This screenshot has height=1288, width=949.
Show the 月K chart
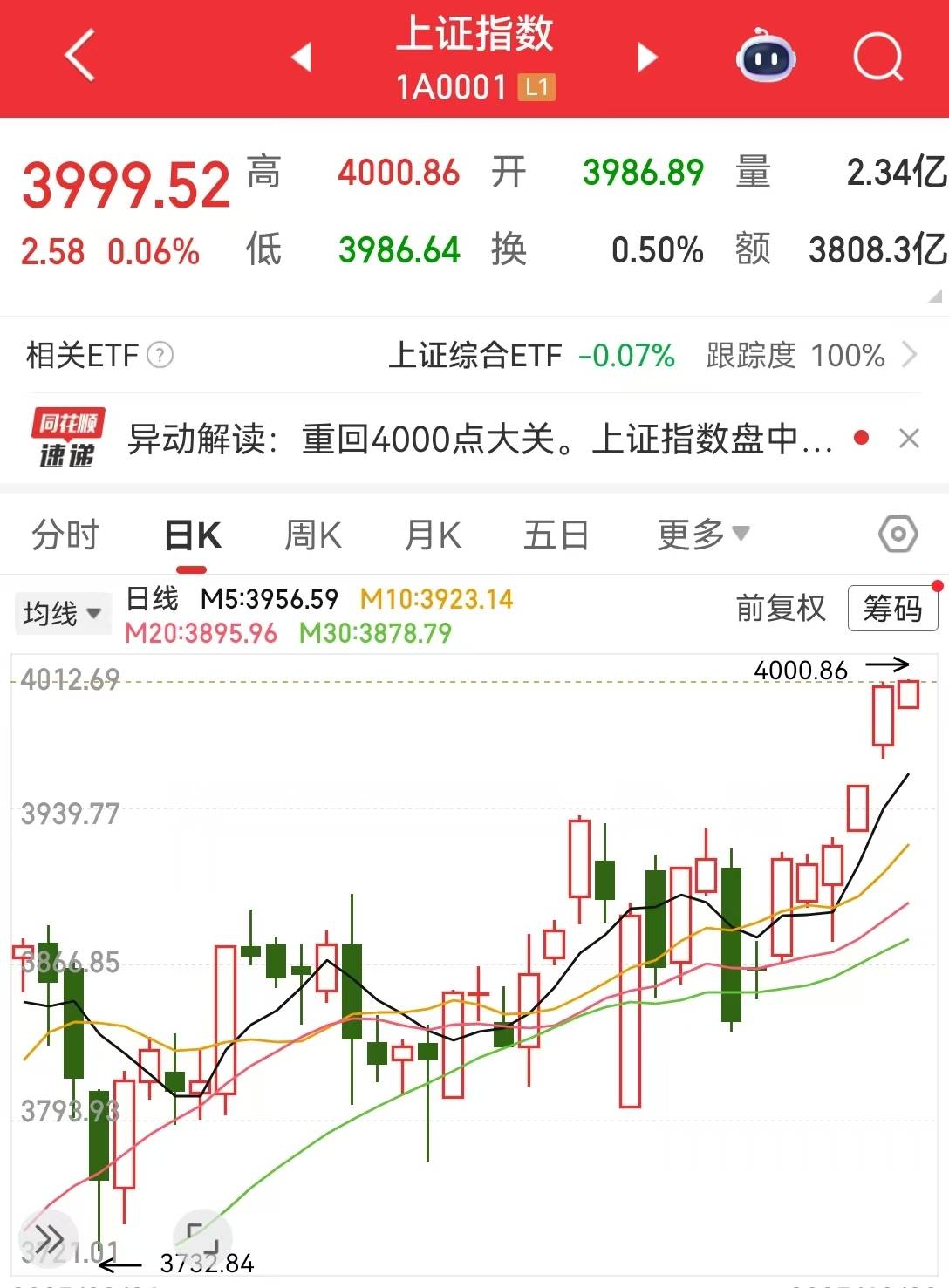(x=433, y=535)
